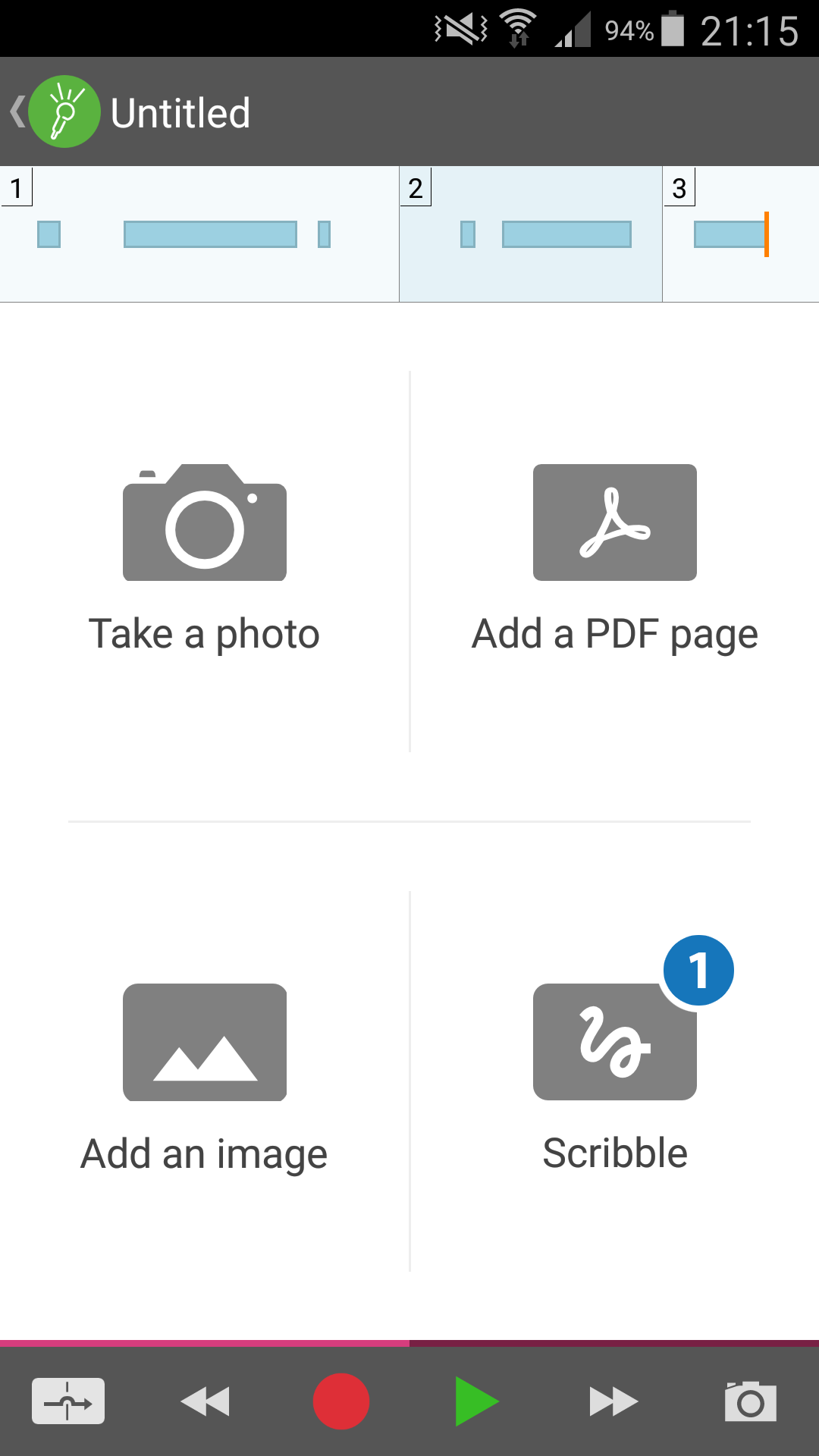Select timeline segment 3

[x=739, y=234]
